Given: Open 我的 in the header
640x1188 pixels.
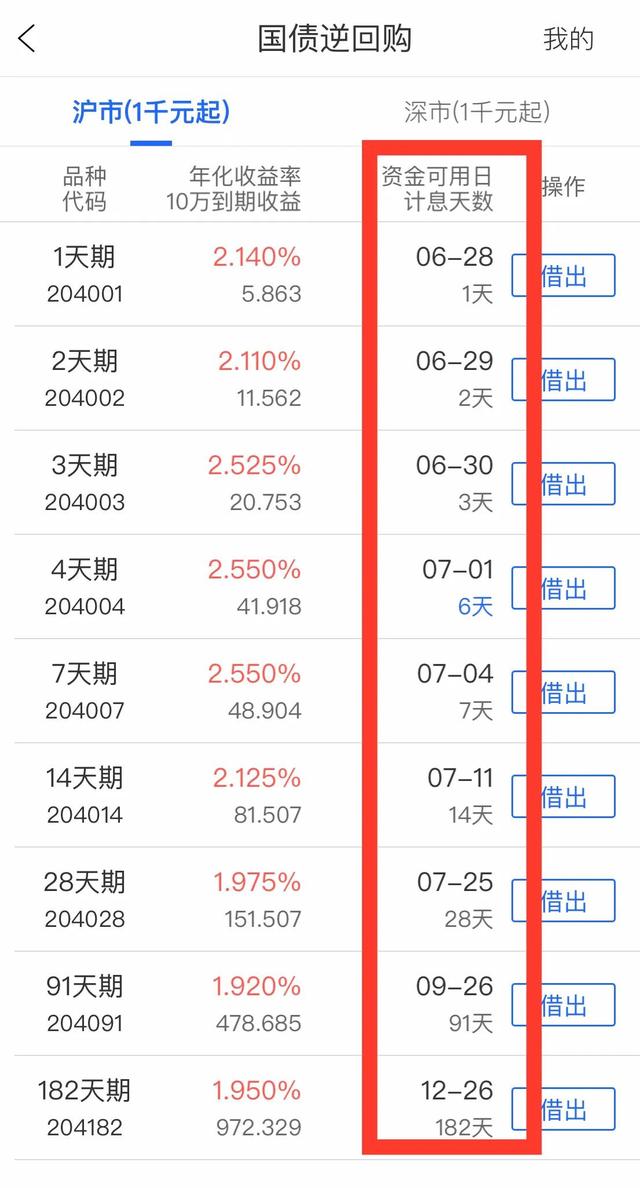Looking at the screenshot, I should 568,39.
